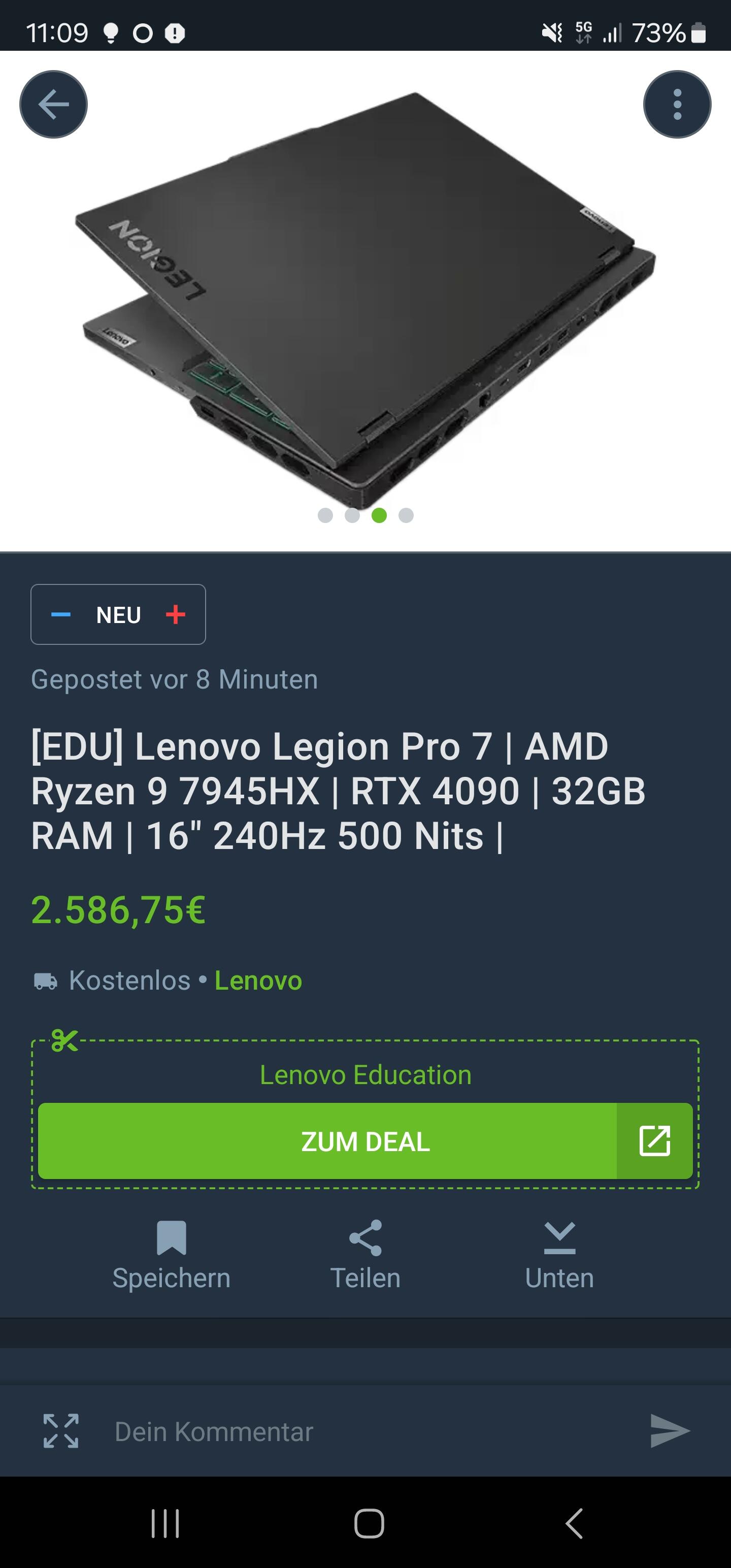Image resolution: width=731 pixels, height=1568 pixels.
Task: Open the Lenovo merchant link
Action: pos(258,981)
